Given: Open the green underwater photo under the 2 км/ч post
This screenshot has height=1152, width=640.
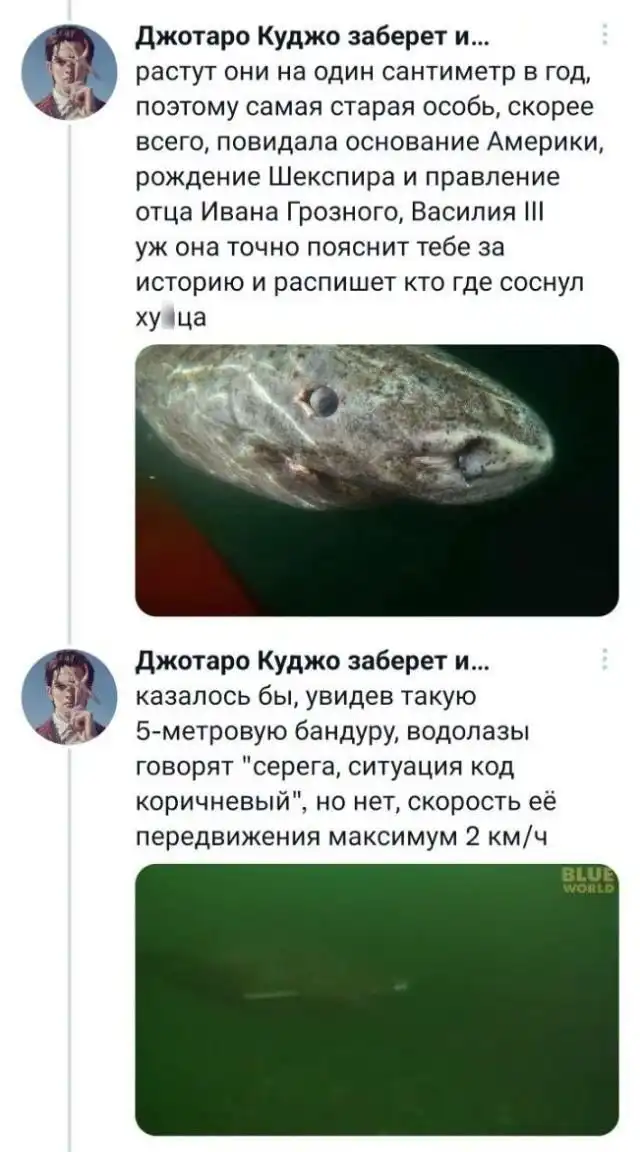Looking at the screenshot, I should pos(377,999).
